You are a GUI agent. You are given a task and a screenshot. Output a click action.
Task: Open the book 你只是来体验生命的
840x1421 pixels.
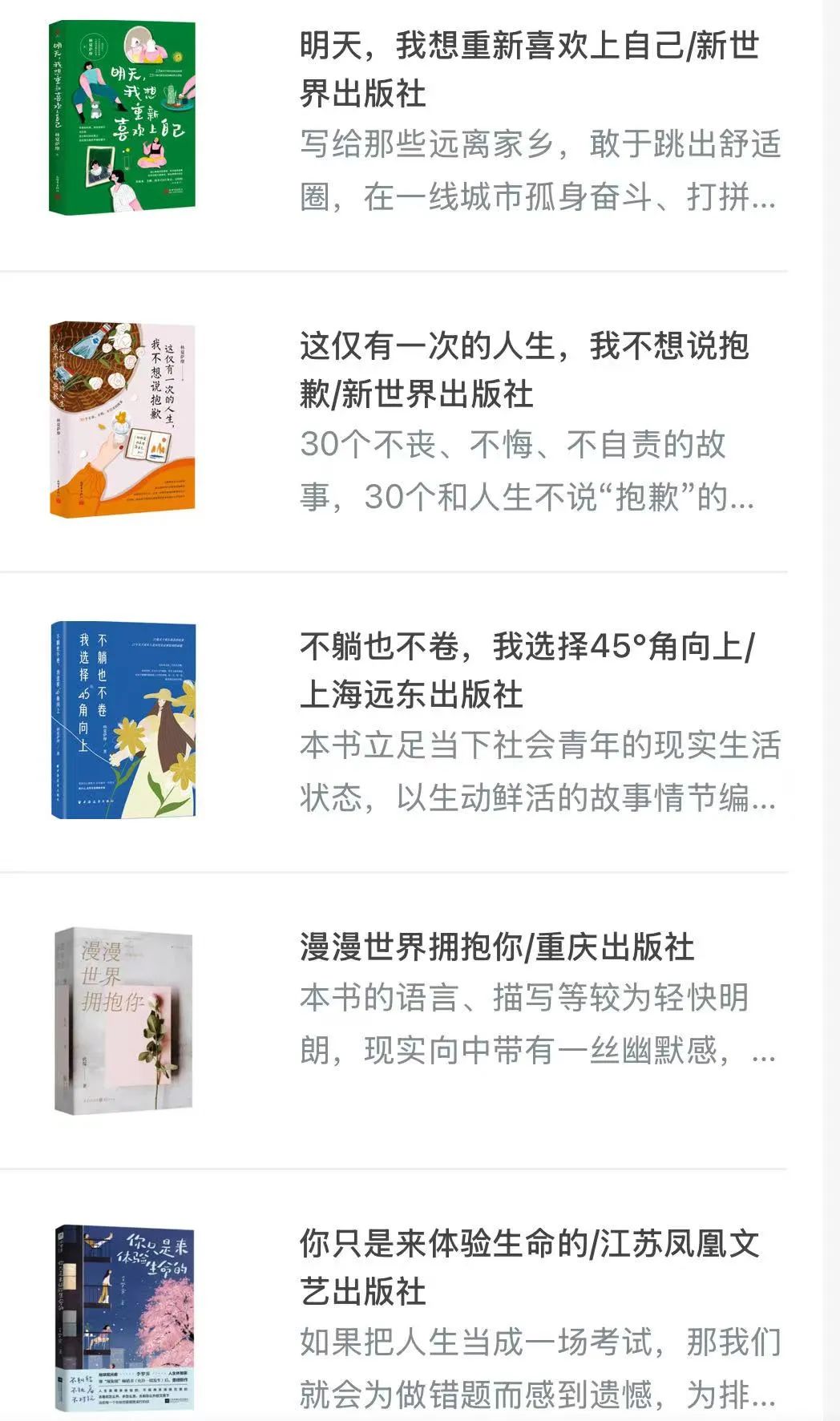[529, 1267]
